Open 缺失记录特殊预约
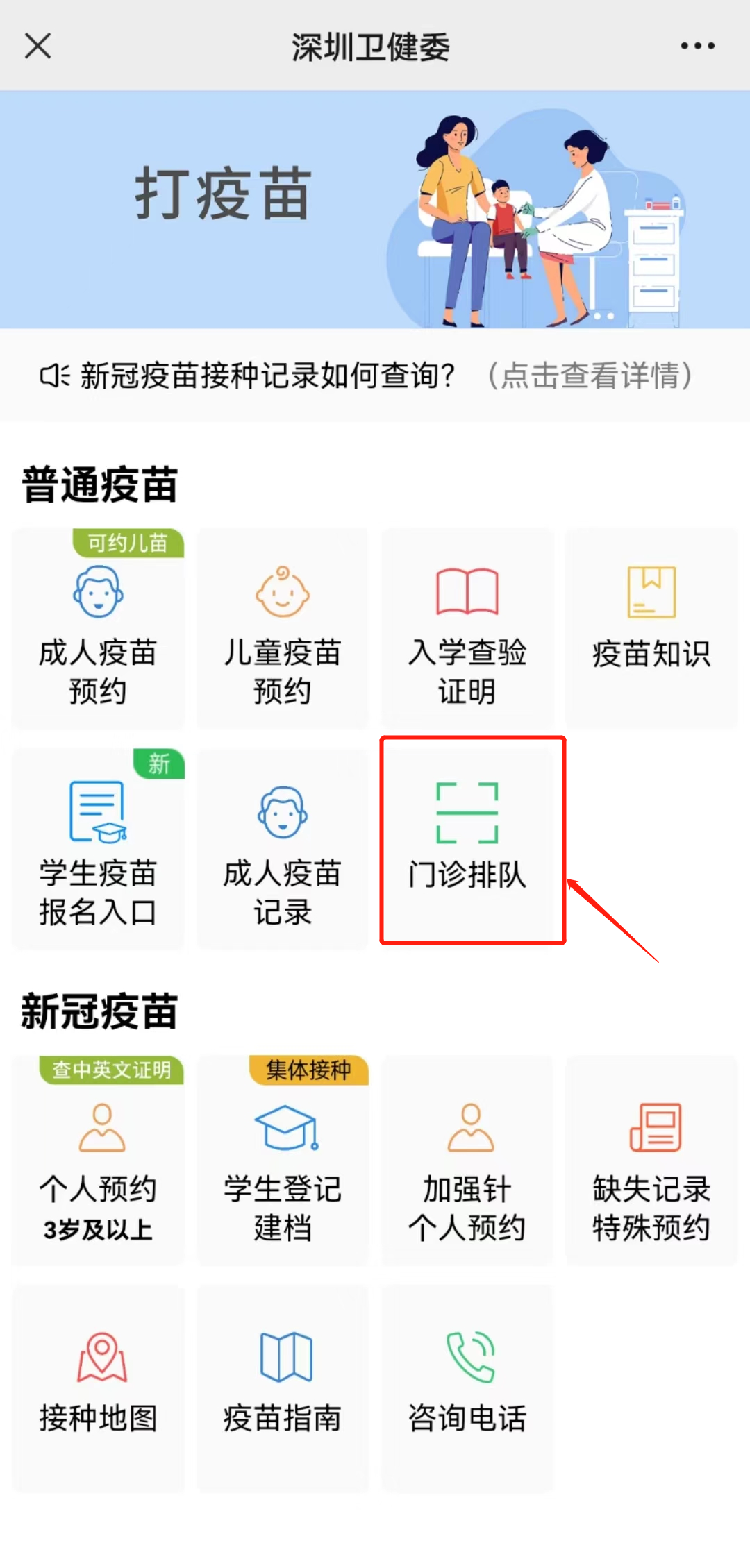The width and height of the screenshot is (750, 1568). (x=651, y=1161)
